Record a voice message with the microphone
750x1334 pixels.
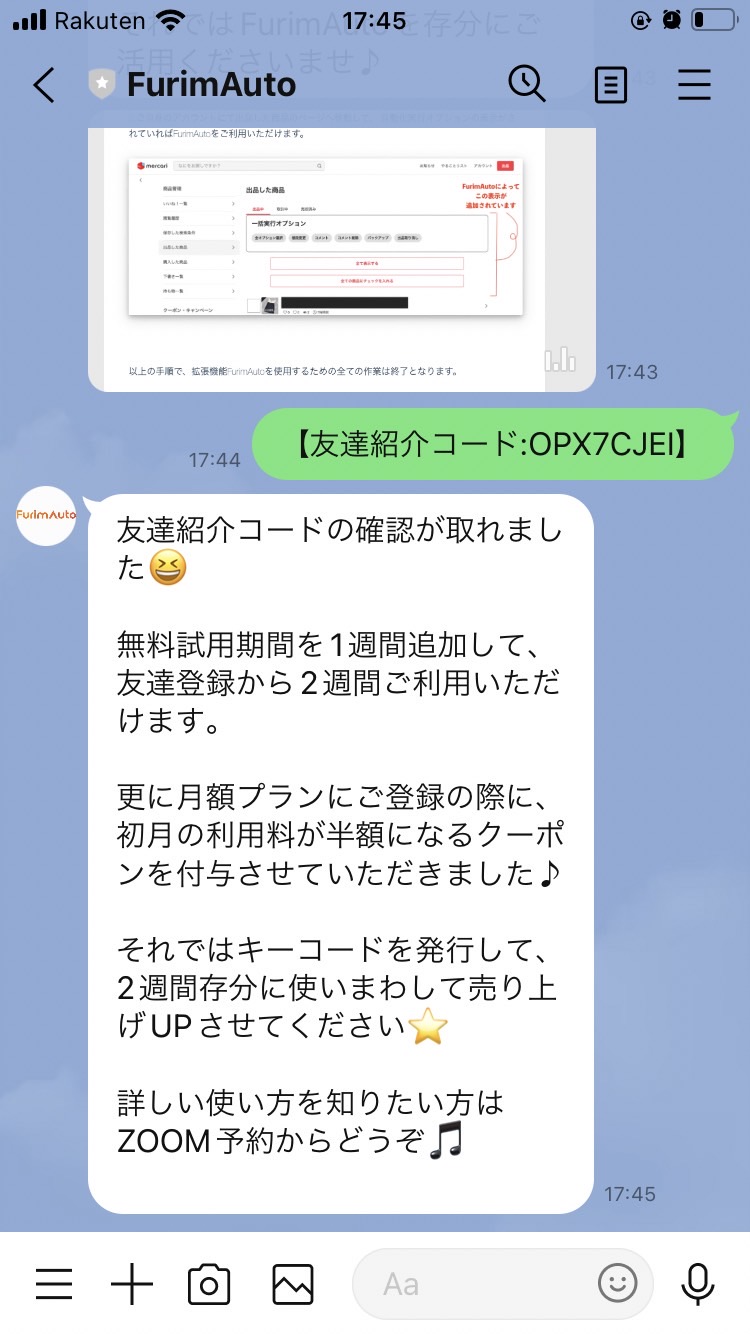click(x=697, y=1284)
